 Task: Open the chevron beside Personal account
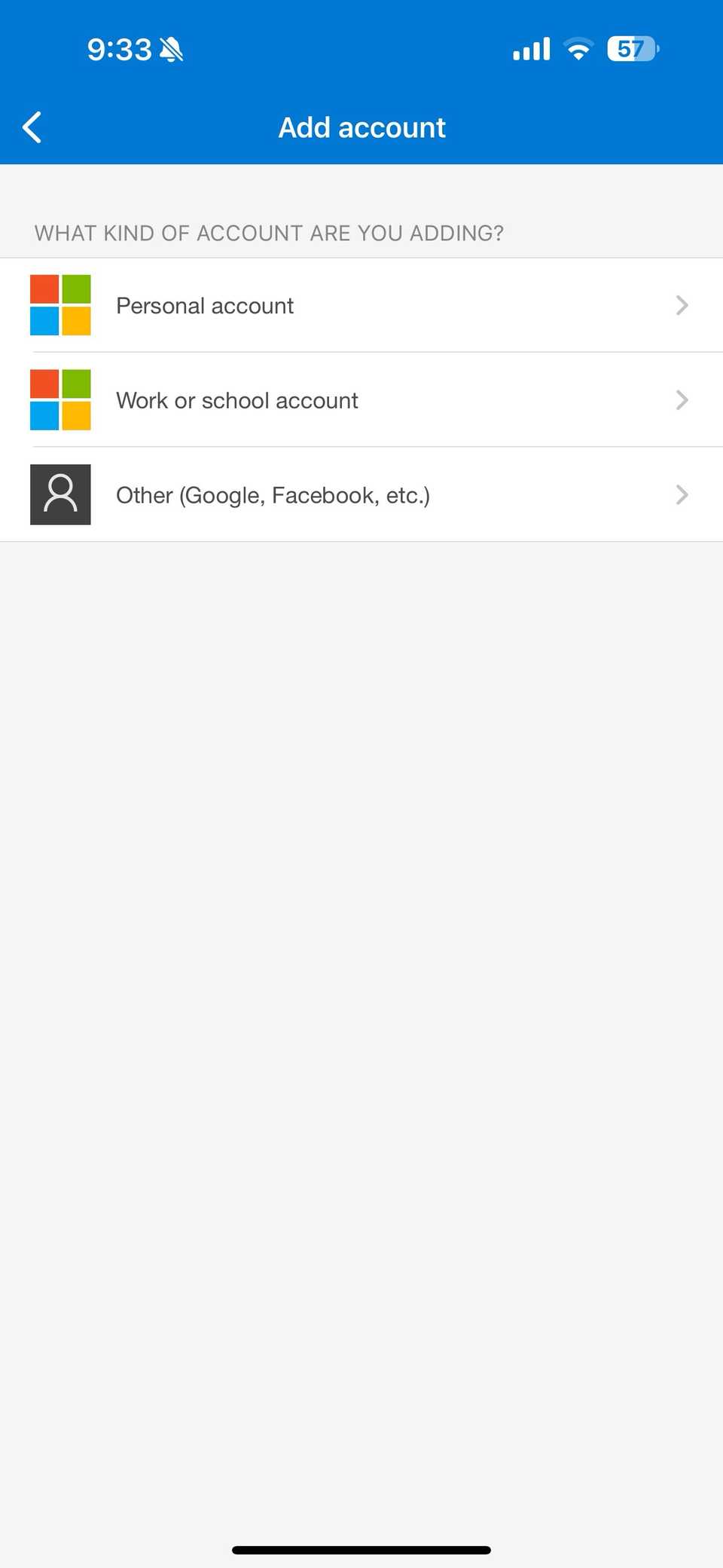(x=682, y=305)
